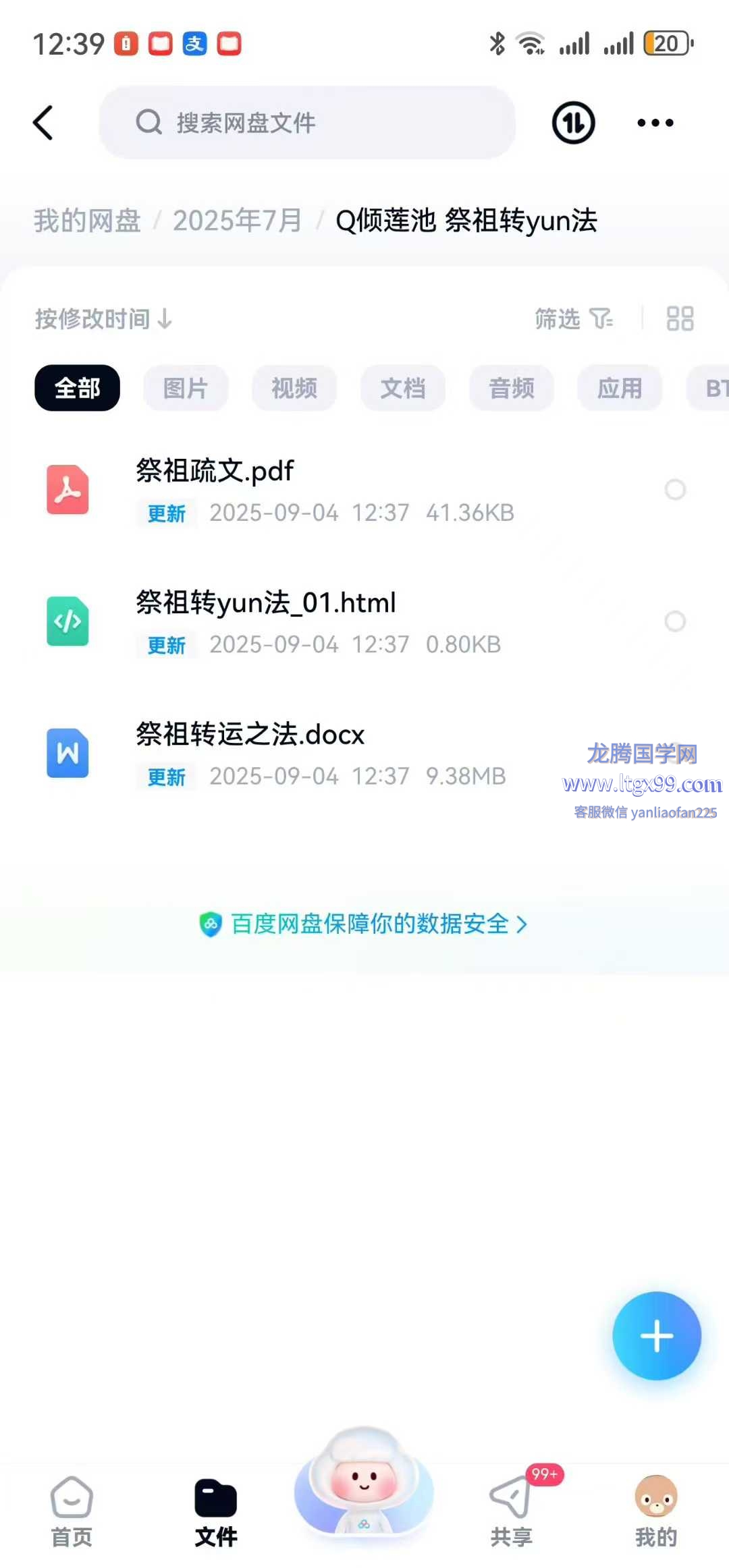The height and width of the screenshot is (1568, 729).
Task: Go to the 2025年7月 folder breadcrumb
Action: pos(237,221)
